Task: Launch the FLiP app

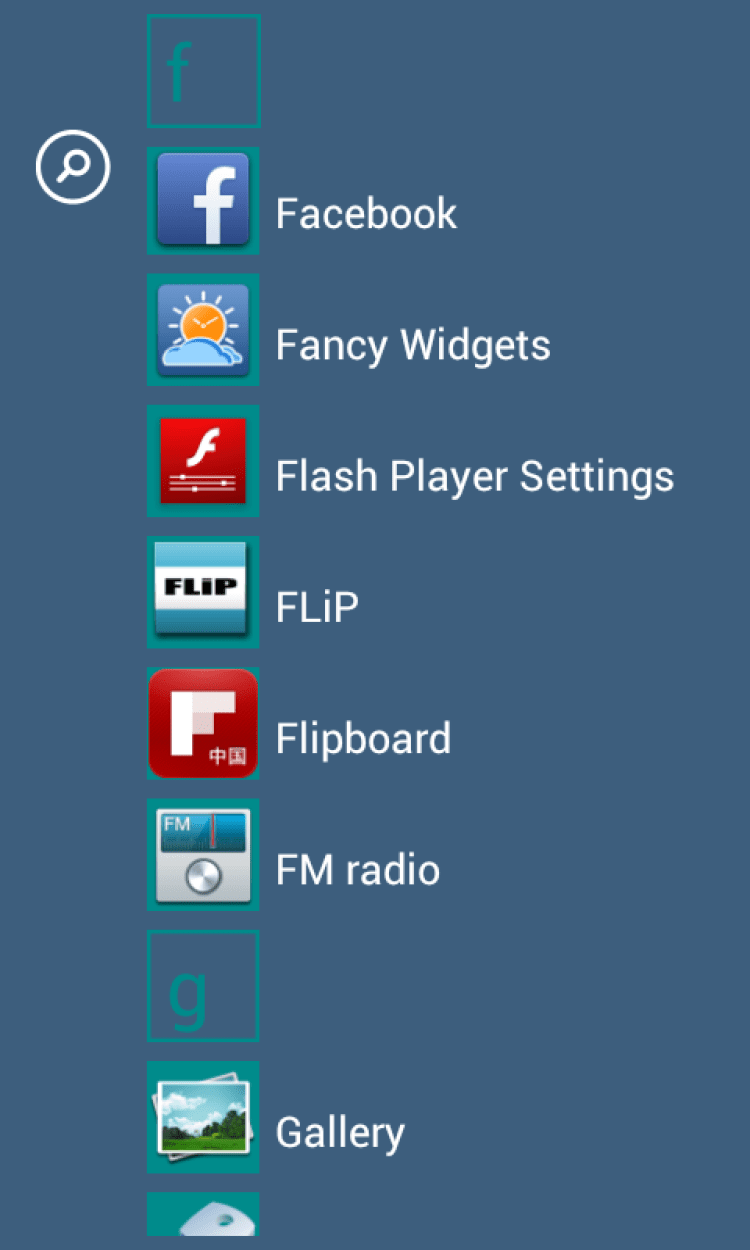Action: click(x=204, y=593)
